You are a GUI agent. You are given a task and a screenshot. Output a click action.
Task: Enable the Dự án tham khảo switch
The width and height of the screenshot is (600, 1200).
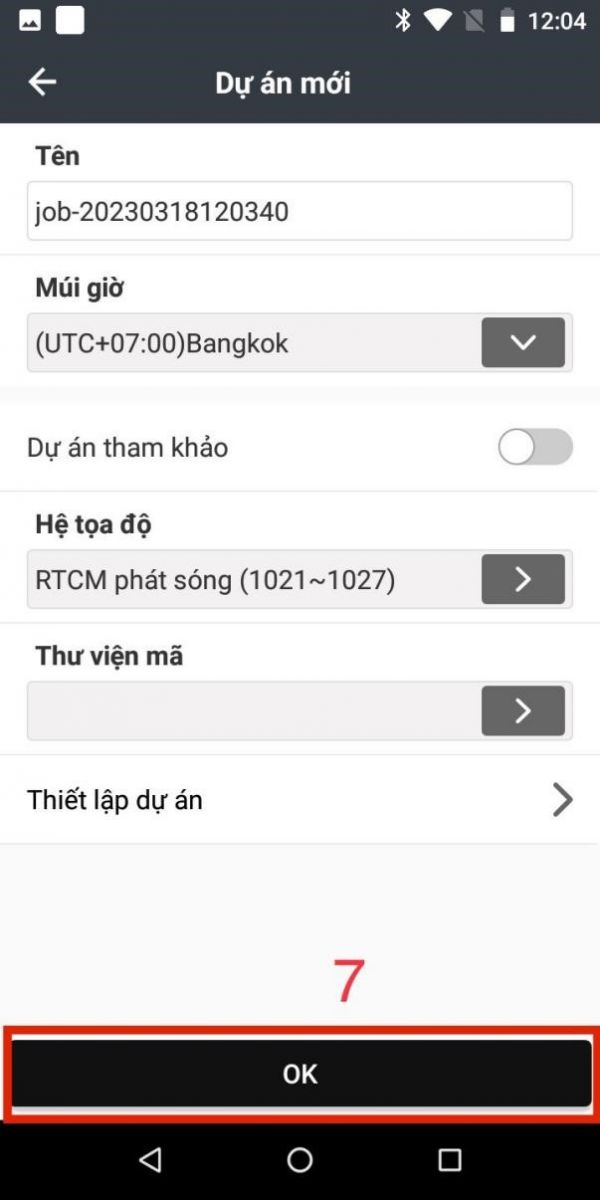click(x=535, y=447)
